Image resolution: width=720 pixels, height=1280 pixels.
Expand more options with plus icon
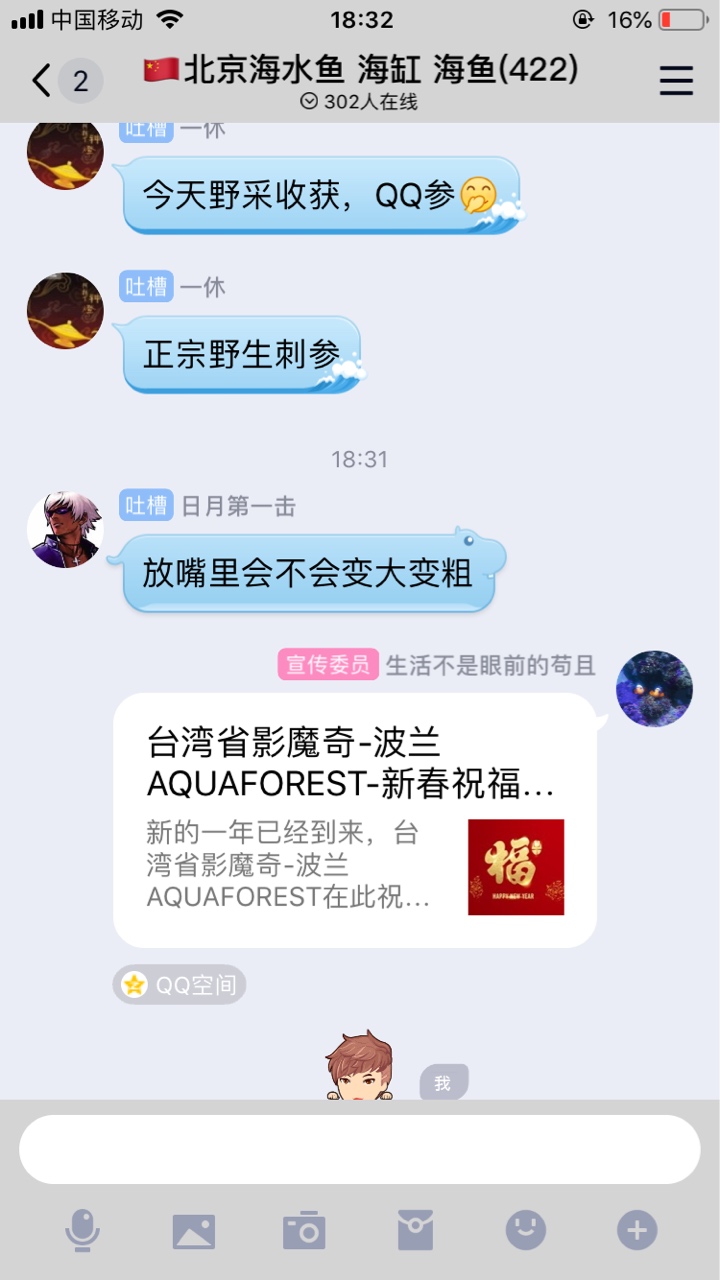point(637,1230)
